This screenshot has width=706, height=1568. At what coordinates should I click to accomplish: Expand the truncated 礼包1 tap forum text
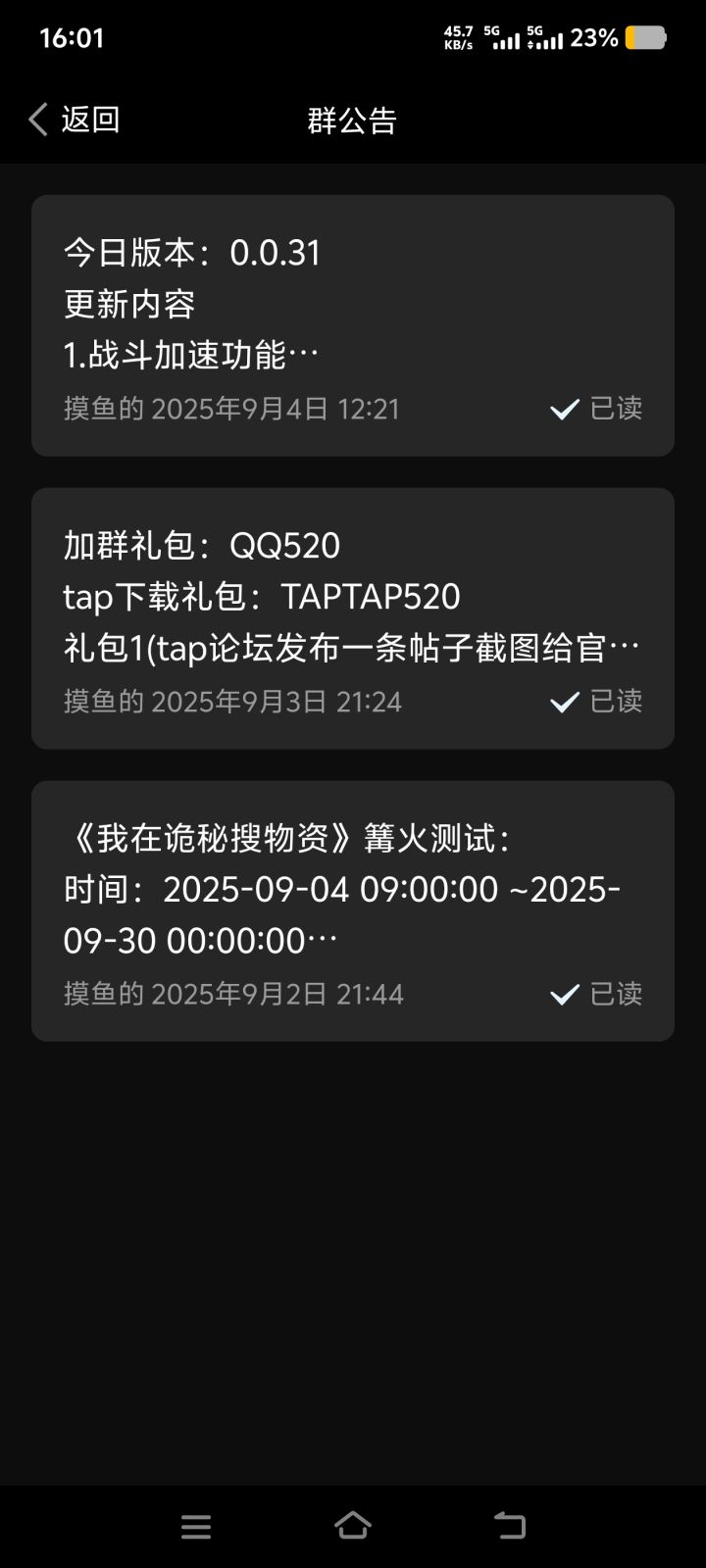point(351,647)
